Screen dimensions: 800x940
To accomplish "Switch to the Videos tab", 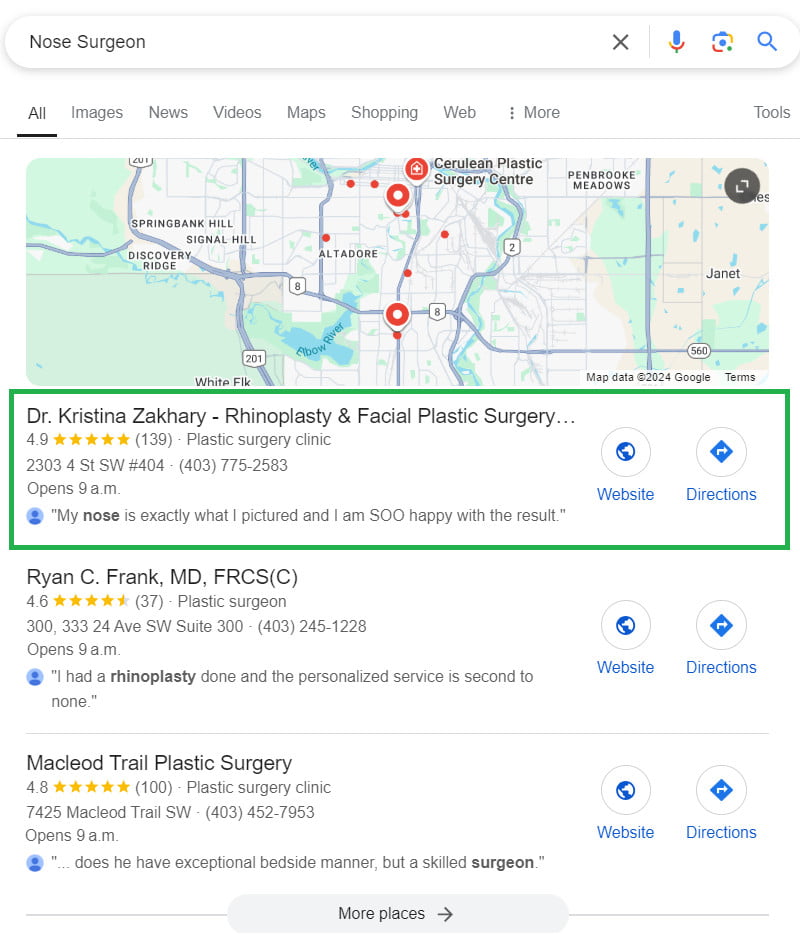I will point(237,113).
